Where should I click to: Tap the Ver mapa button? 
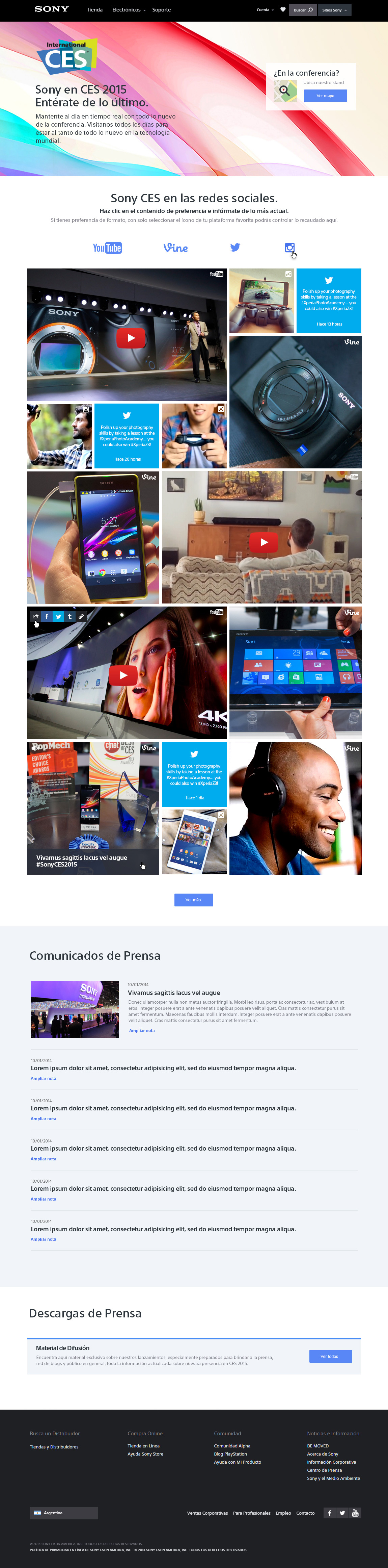click(325, 96)
